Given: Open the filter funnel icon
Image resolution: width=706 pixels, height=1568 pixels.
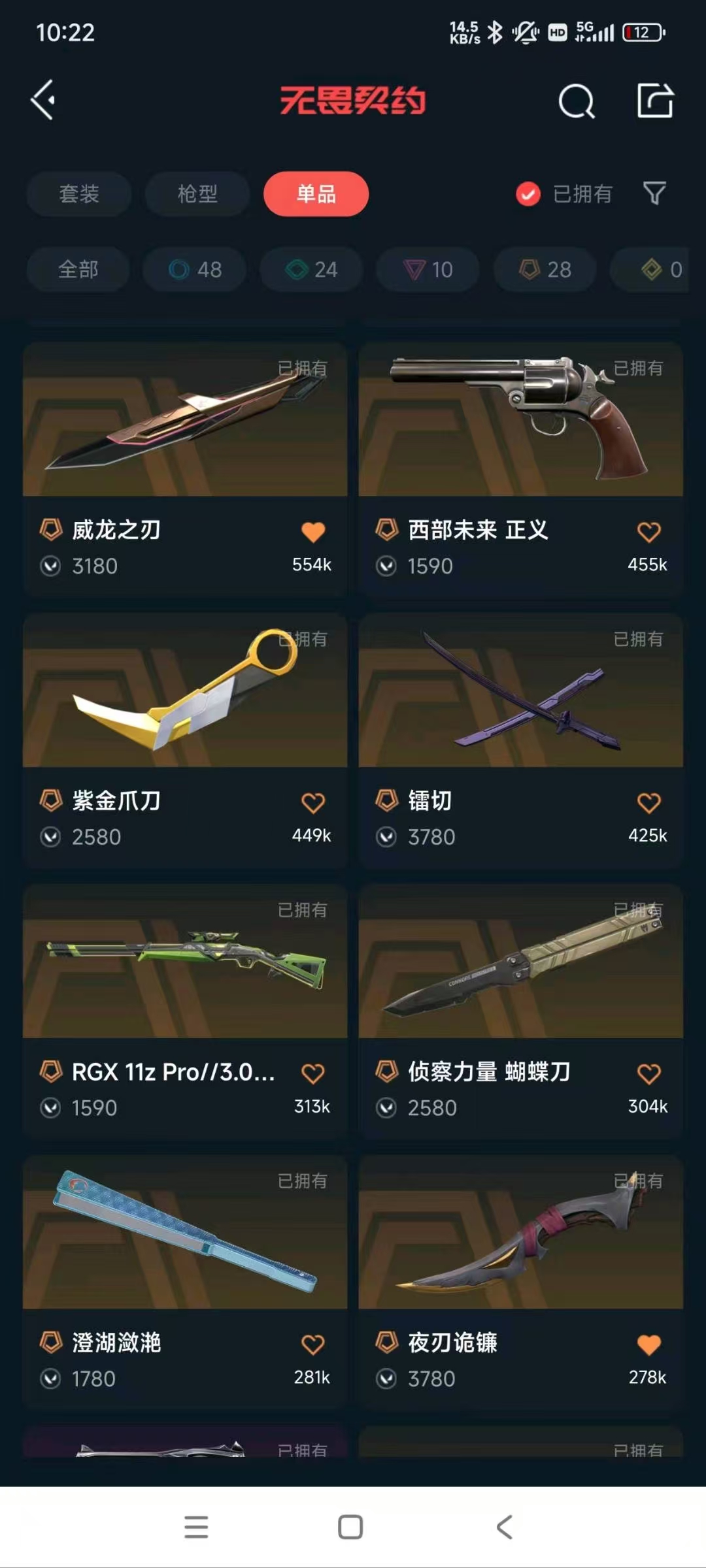Looking at the screenshot, I should (654, 193).
